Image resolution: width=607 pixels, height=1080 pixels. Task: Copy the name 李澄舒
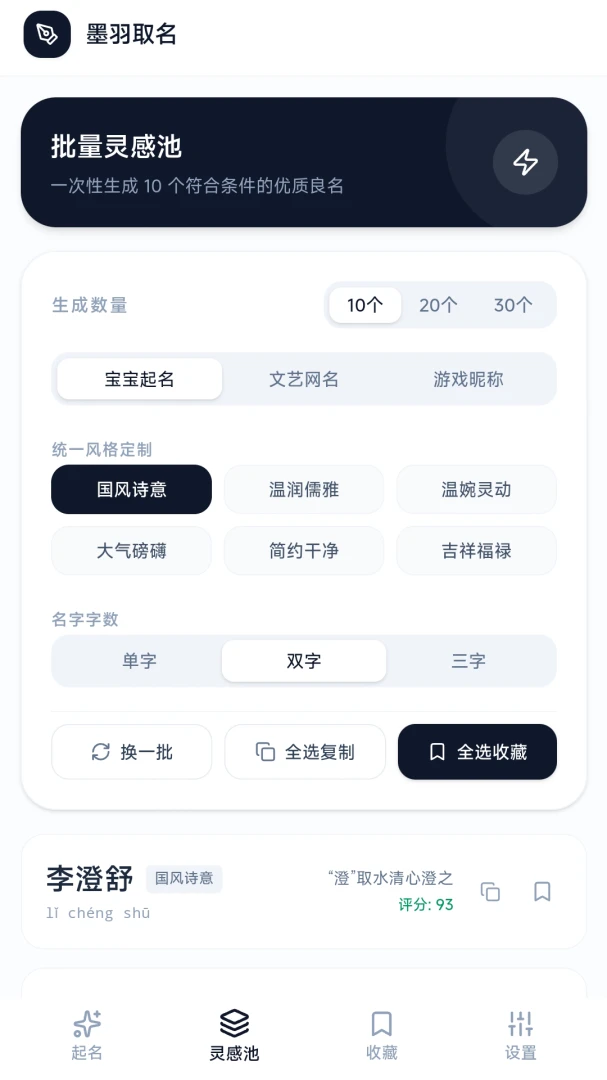tap(490, 891)
